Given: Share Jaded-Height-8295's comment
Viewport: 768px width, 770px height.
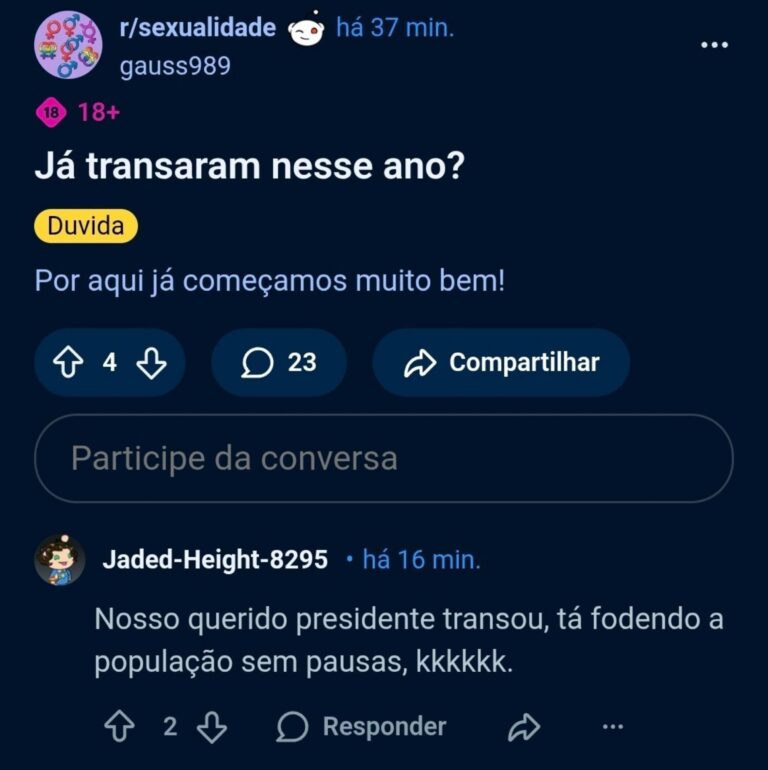Looking at the screenshot, I should click(524, 727).
